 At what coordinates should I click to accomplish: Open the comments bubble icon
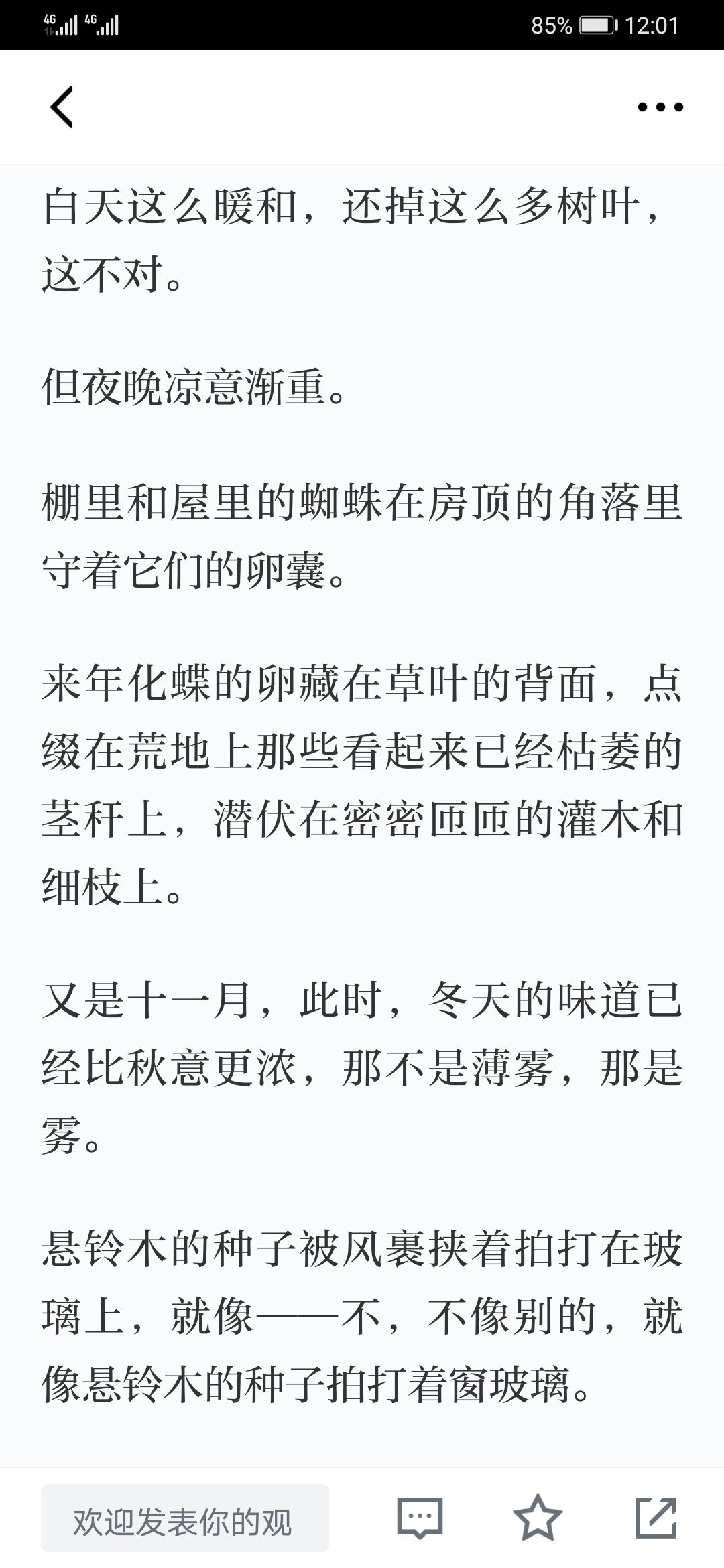pyautogui.click(x=420, y=1517)
